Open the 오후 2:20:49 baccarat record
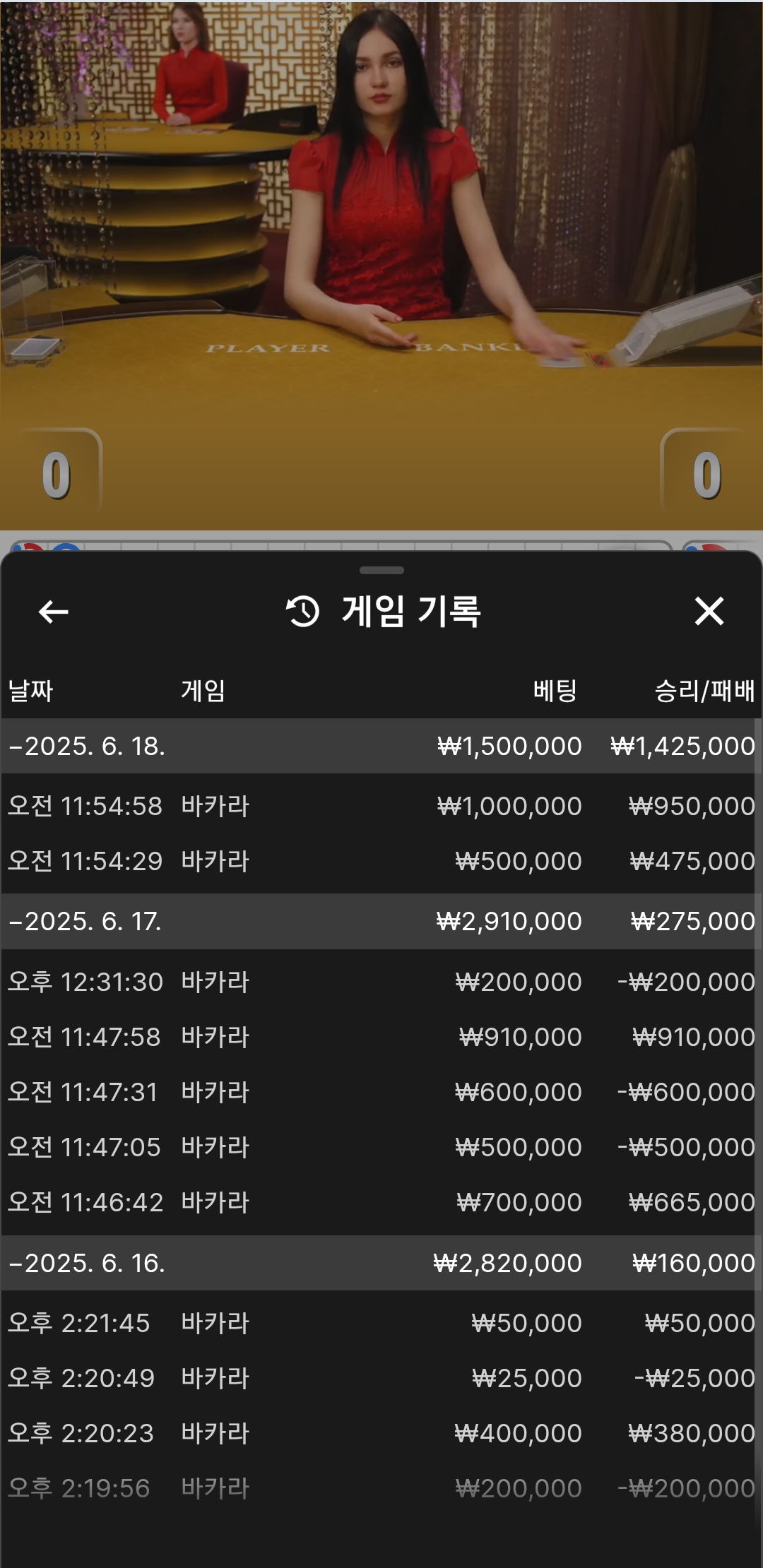 (381, 1378)
